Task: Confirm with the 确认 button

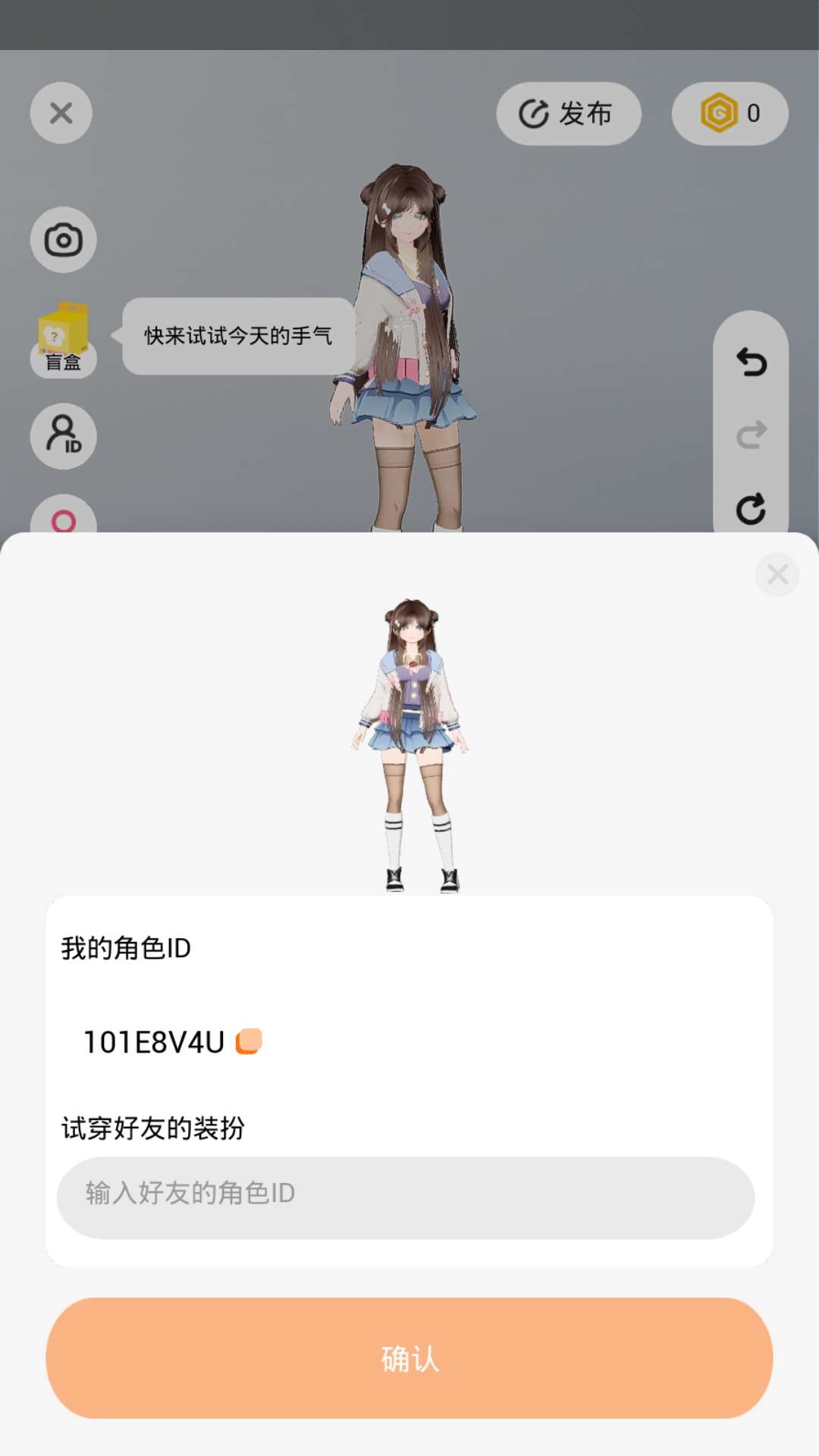Action: [x=409, y=1358]
